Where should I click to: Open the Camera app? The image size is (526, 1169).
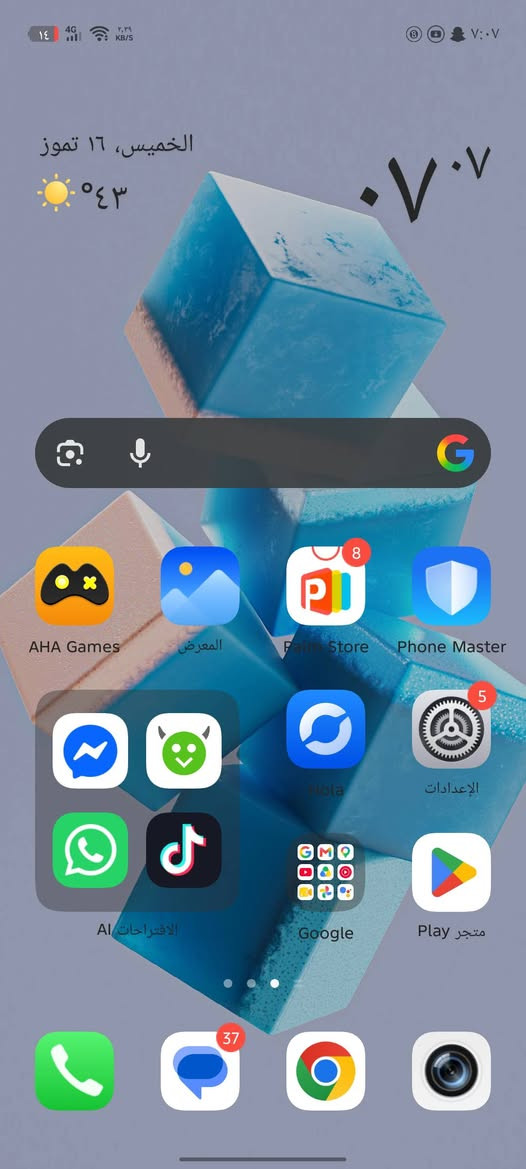click(x=451, y=1071)
